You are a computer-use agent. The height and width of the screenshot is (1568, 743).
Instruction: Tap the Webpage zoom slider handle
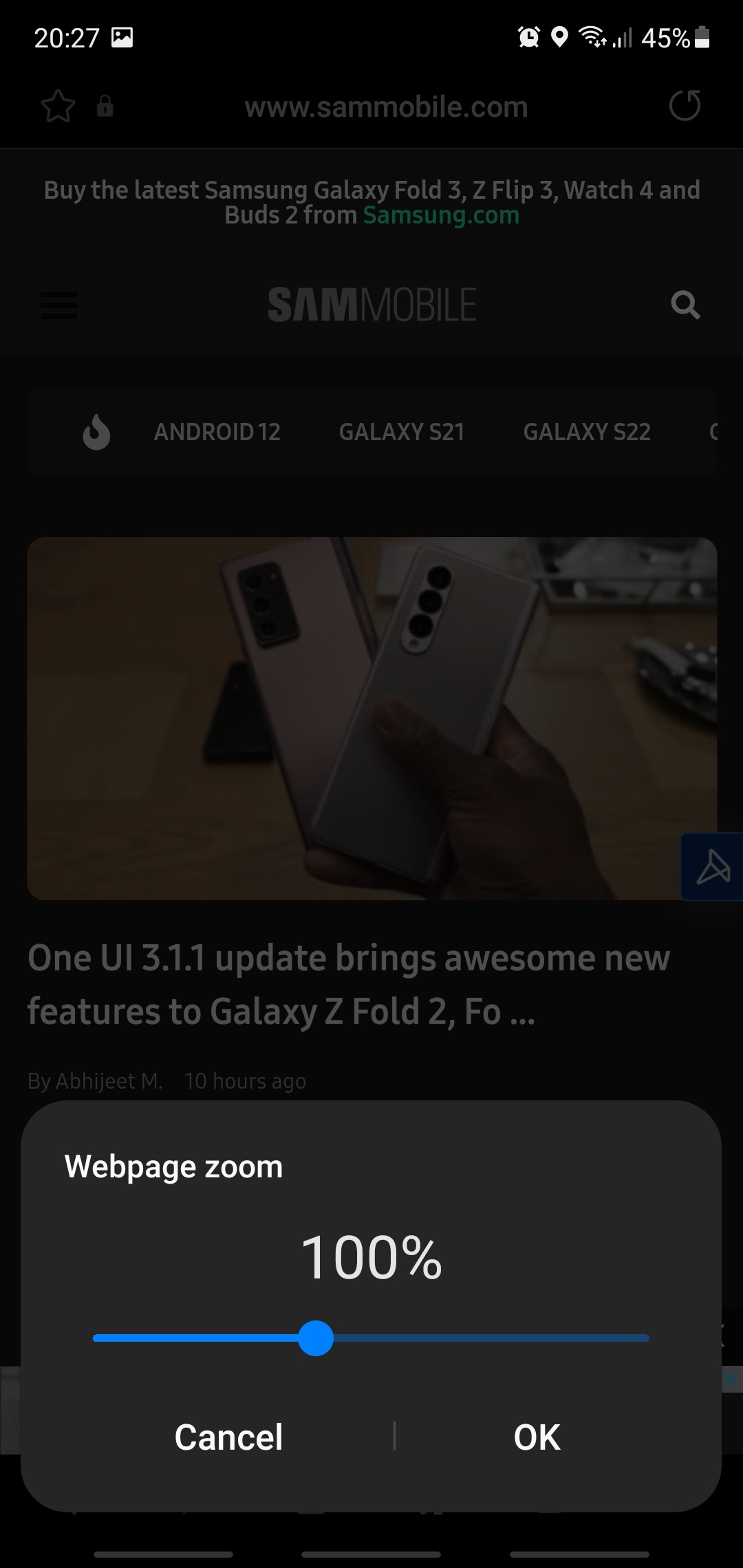tap(316, 1338)
